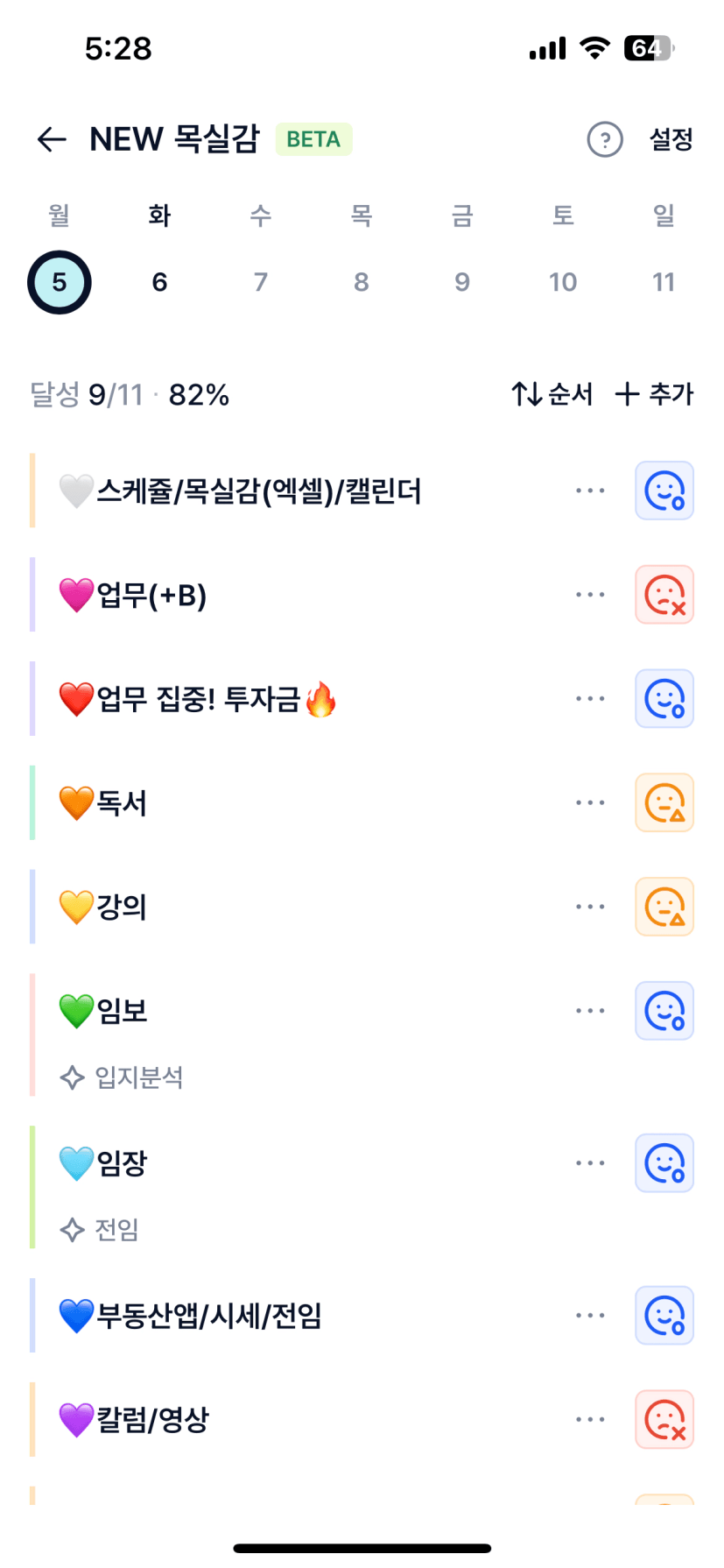Open more options for 독서
Viewport: 724px width, 1568px height.
click(x=590, y=802)
